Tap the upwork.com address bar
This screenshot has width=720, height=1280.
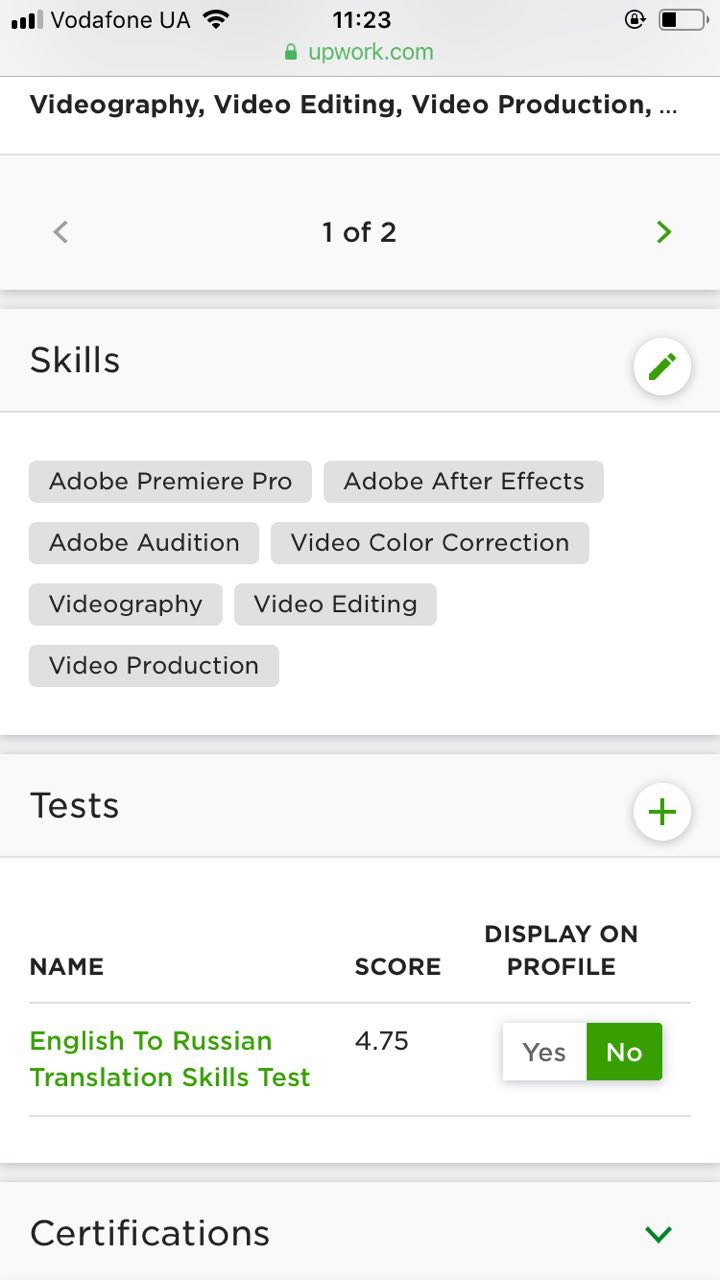[360, 52]
